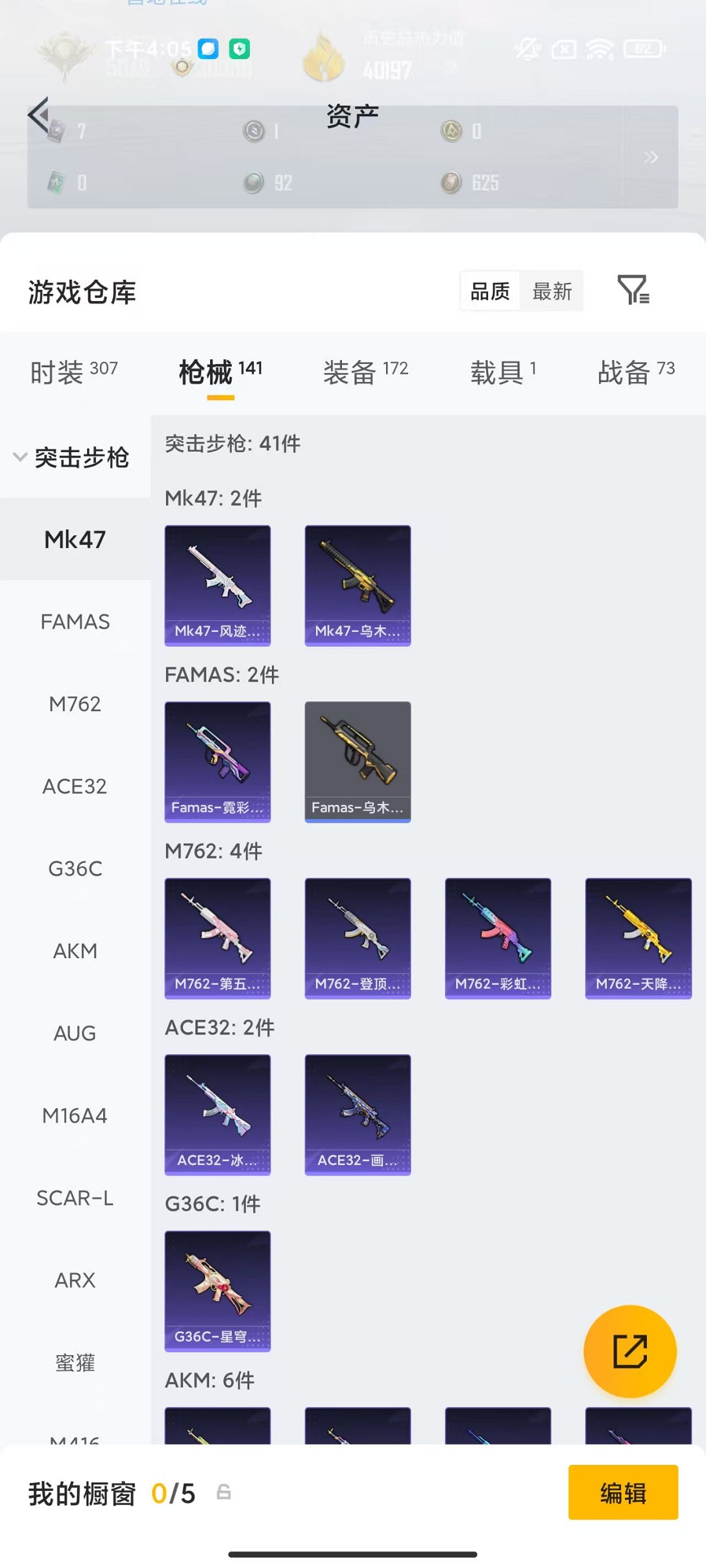Open the Famas-乌木 skin
The height and width of the screenshot is (1568, 706).
coord(358,762)
